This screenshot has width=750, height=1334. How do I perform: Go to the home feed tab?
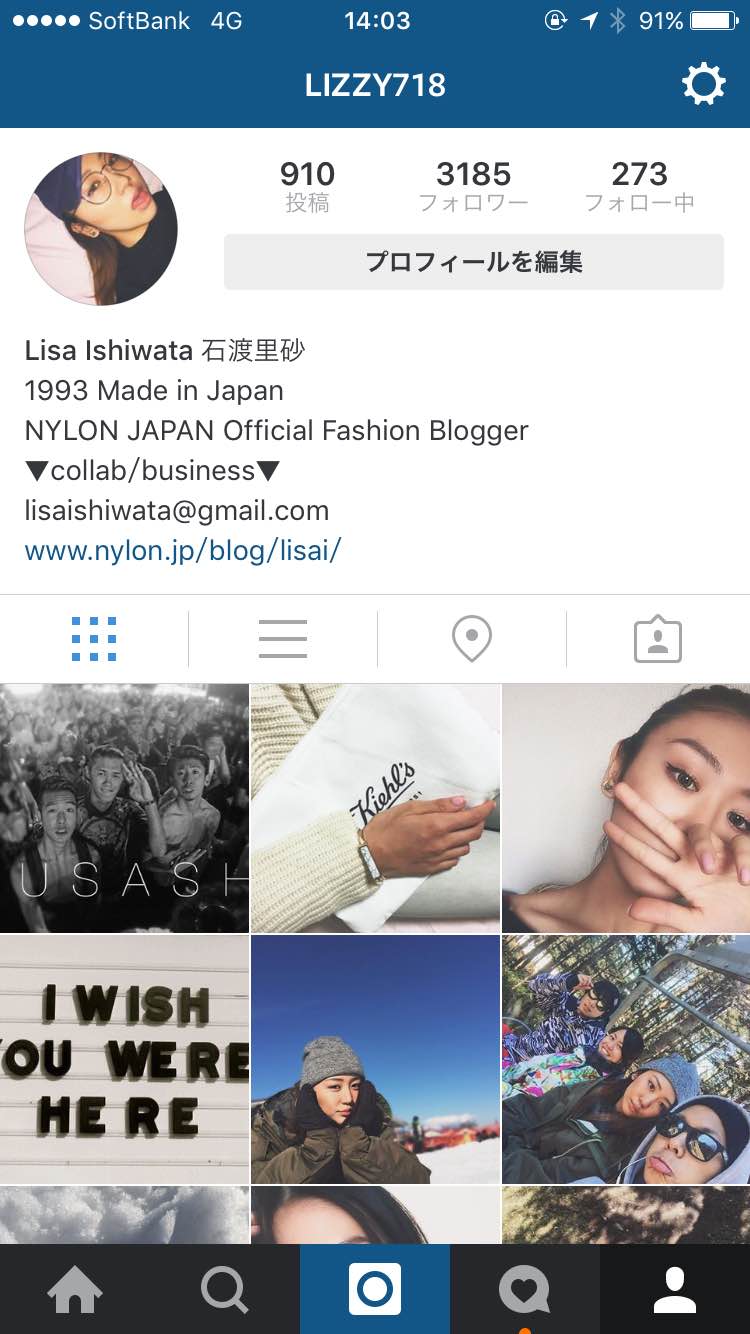[75, 1290]
